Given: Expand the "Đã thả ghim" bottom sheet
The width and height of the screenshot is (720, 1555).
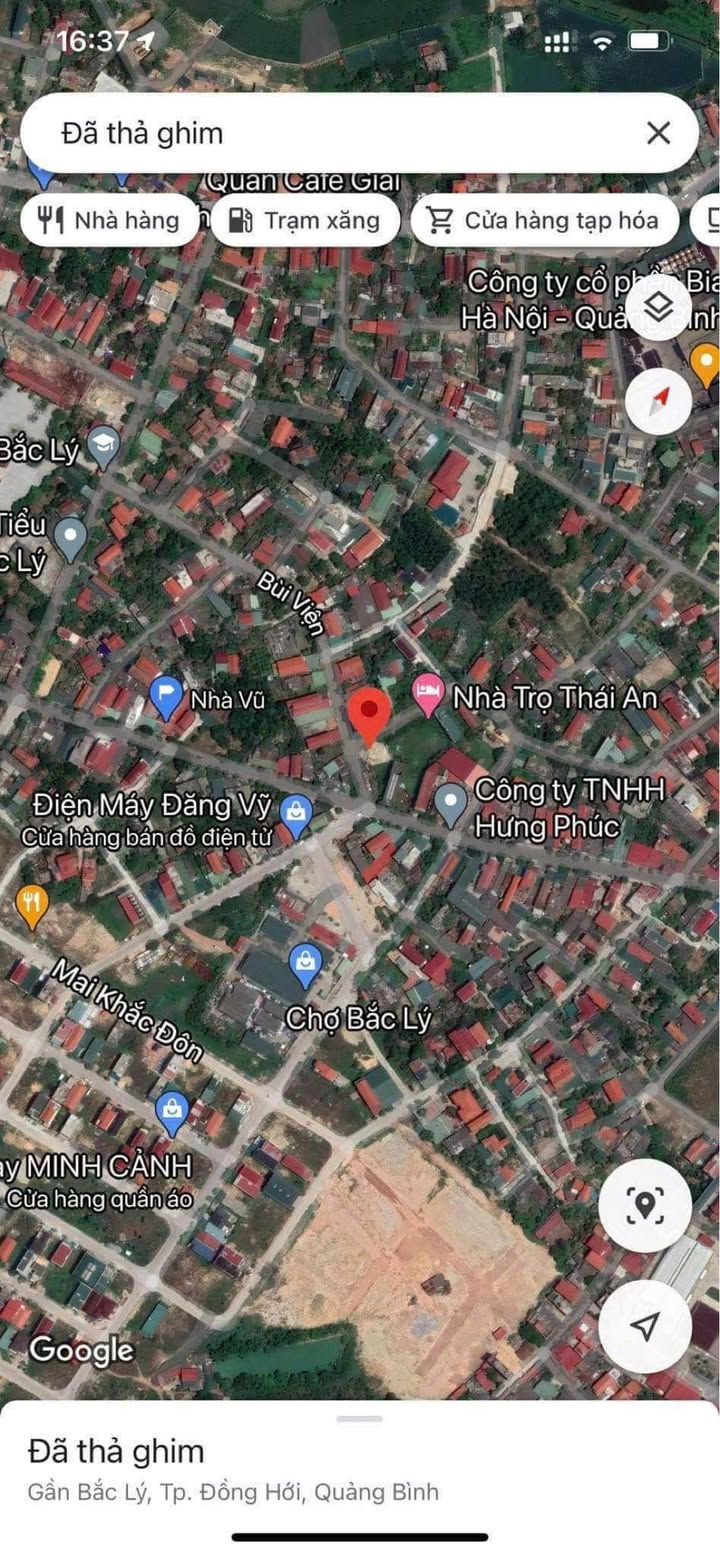Looking at the screenshot, I should (360, 1419).
